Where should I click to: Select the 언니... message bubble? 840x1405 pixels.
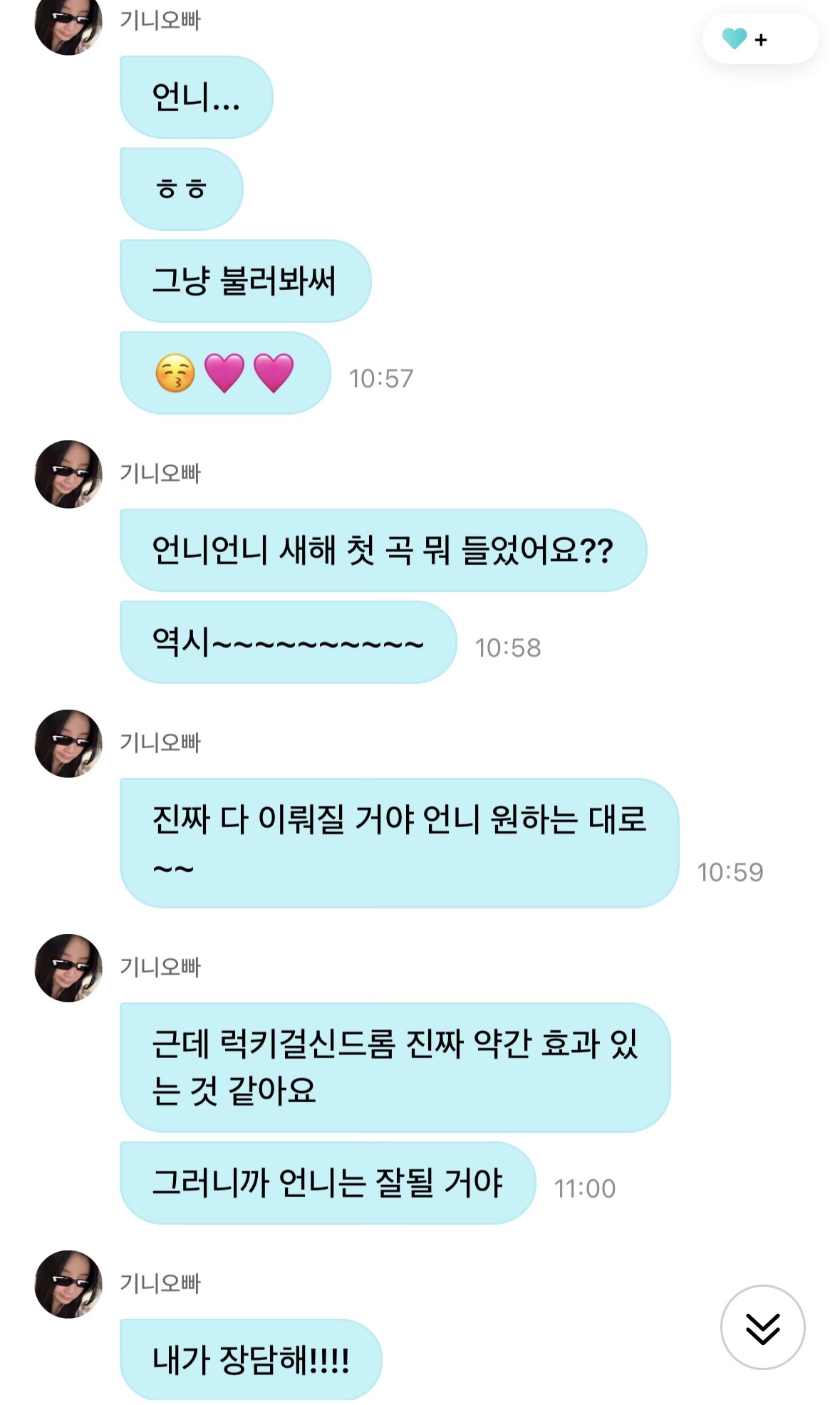(x=196, y=98)
